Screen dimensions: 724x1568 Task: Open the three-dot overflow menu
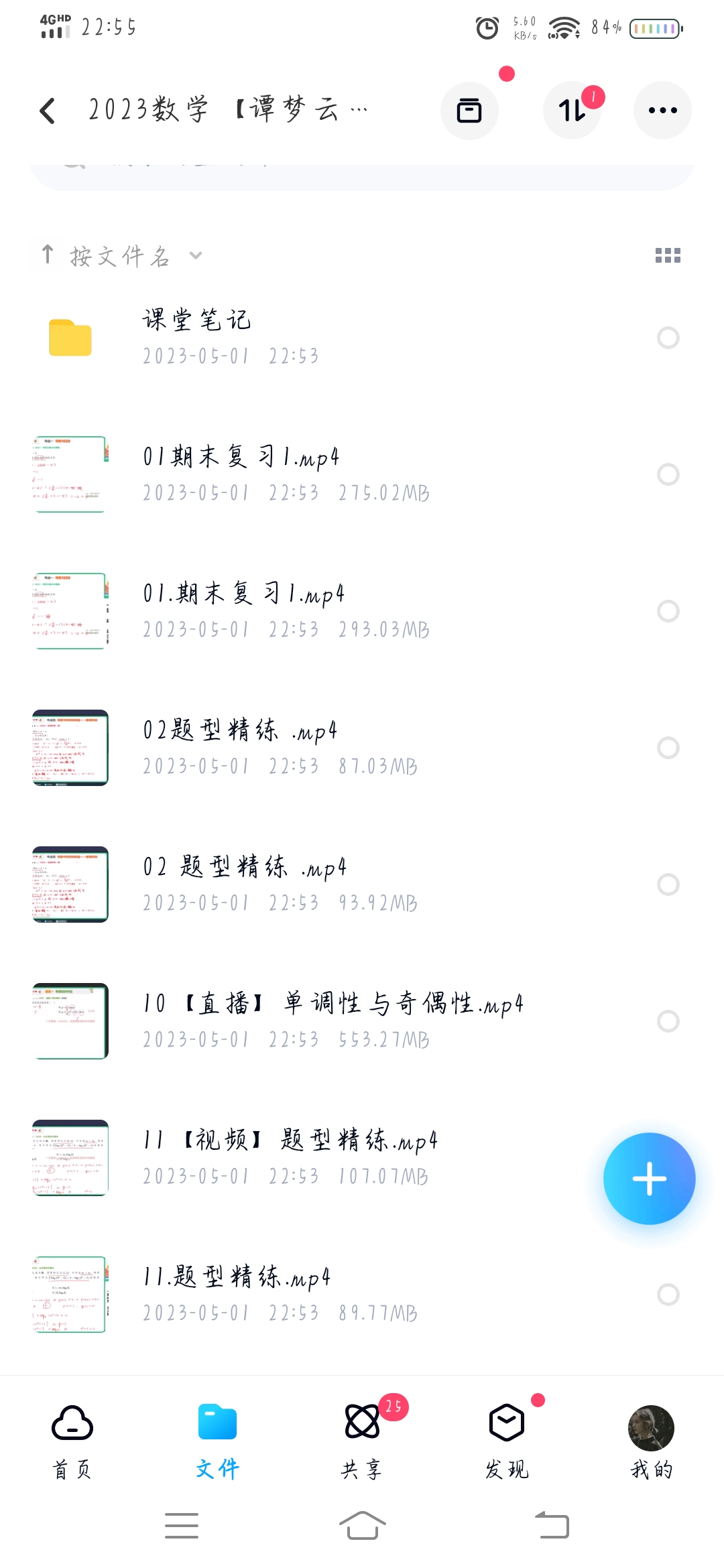point(662,111)
